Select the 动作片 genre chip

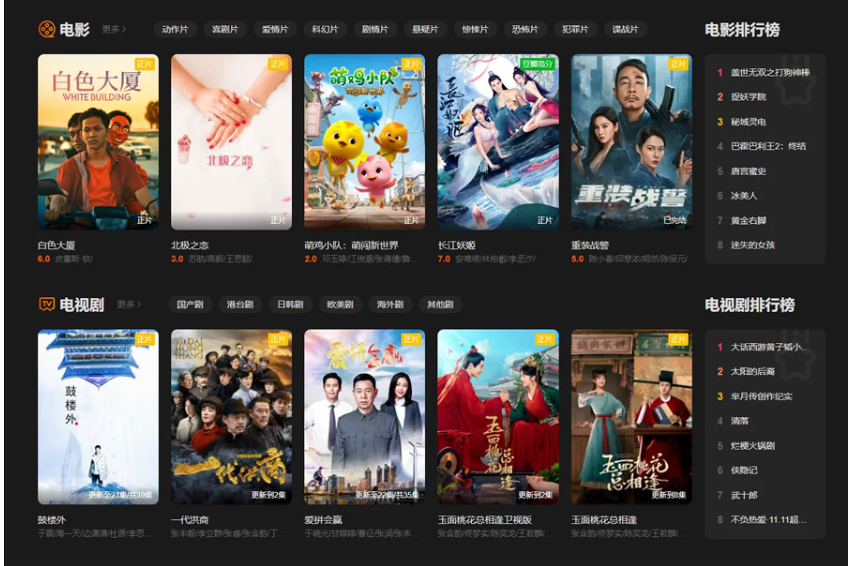(175, 30)
